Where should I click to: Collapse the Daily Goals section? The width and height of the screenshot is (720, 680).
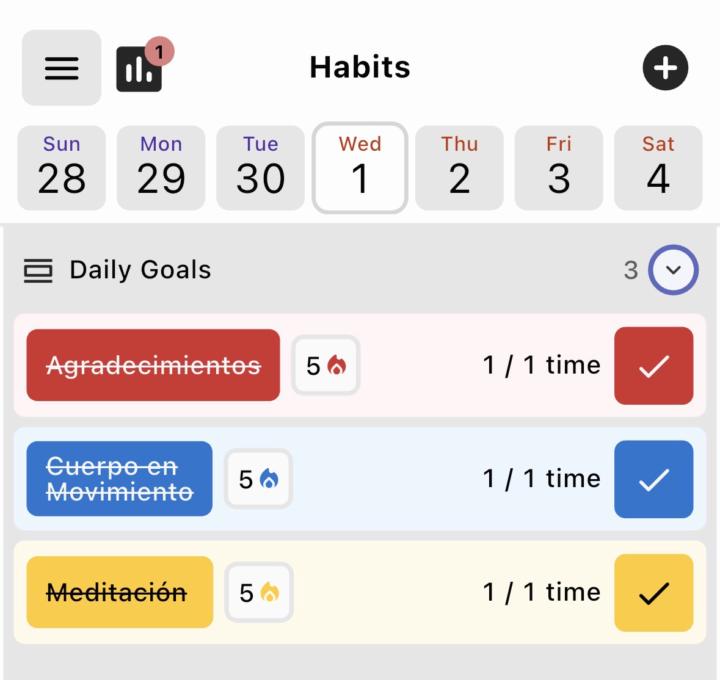point(673,270)
